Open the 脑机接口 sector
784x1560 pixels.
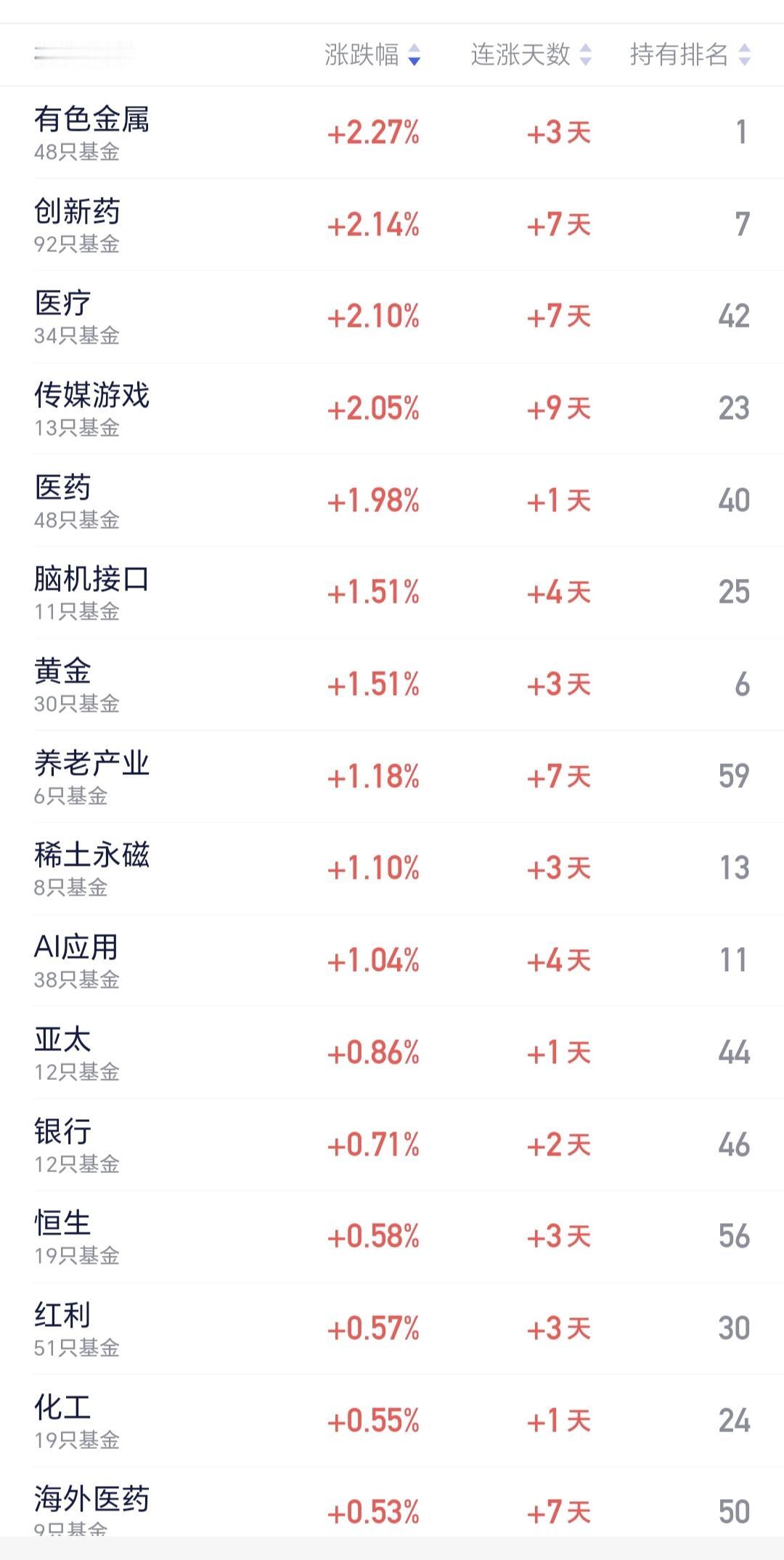(392, 593)
